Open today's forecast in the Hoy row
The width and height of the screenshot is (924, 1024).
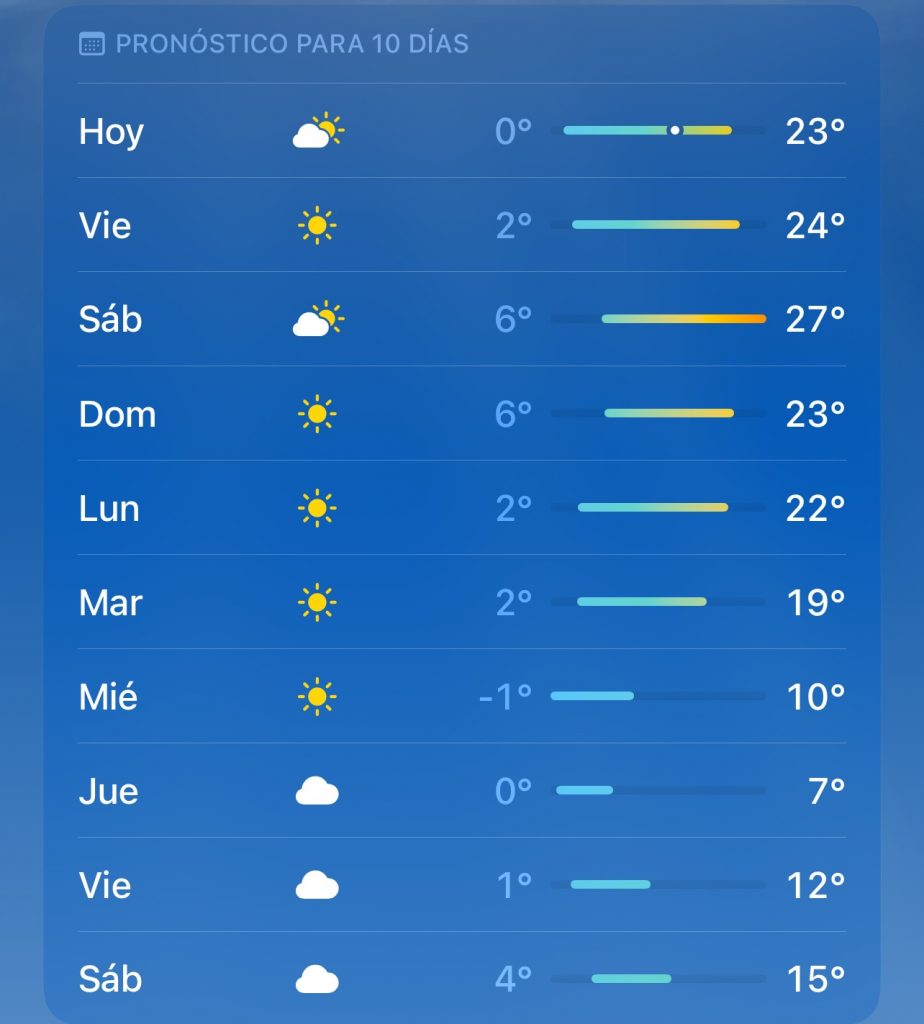pyautogui.click(x=462, y=131)
